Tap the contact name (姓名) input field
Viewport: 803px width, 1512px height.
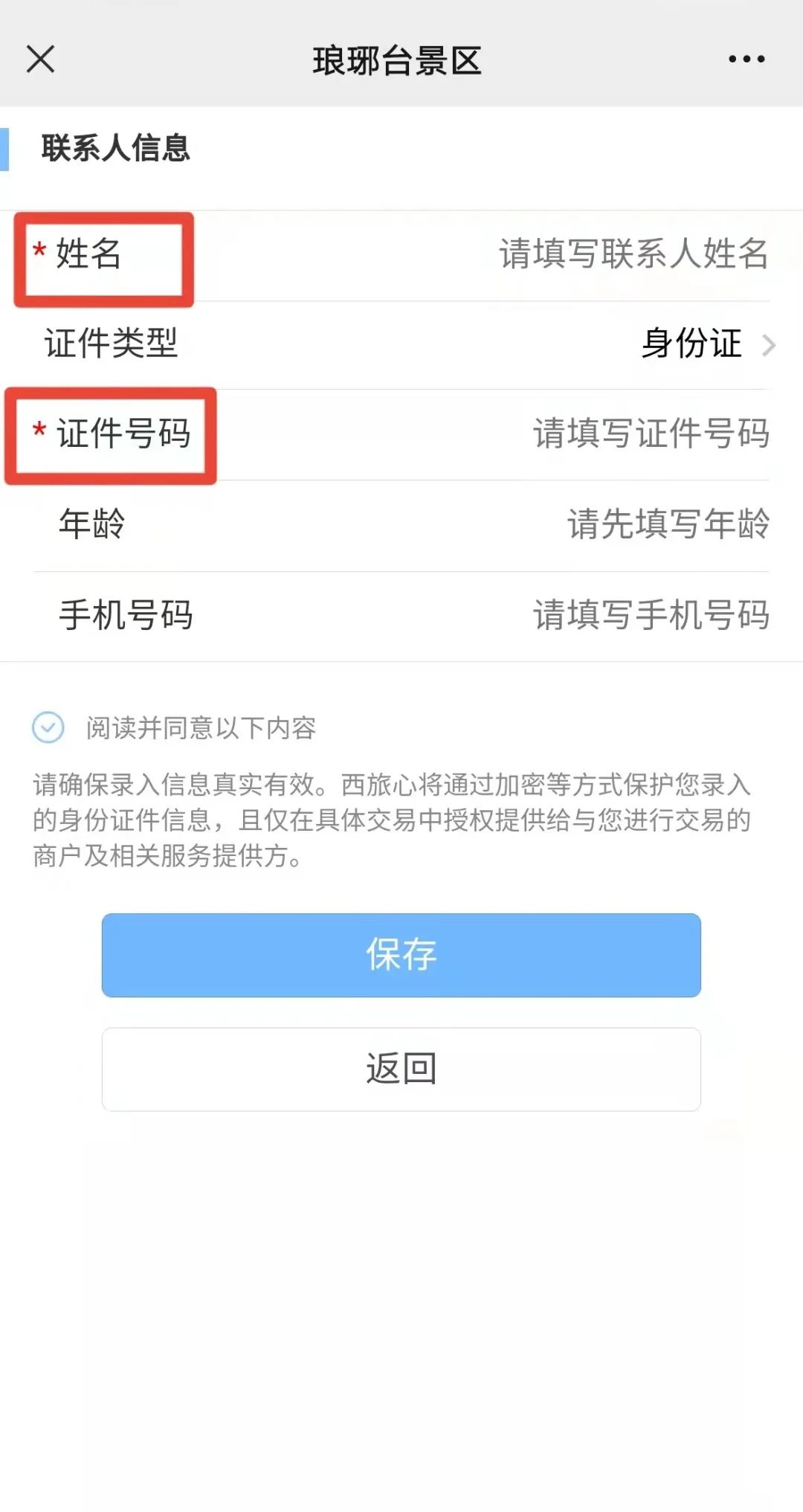point(632,254)
